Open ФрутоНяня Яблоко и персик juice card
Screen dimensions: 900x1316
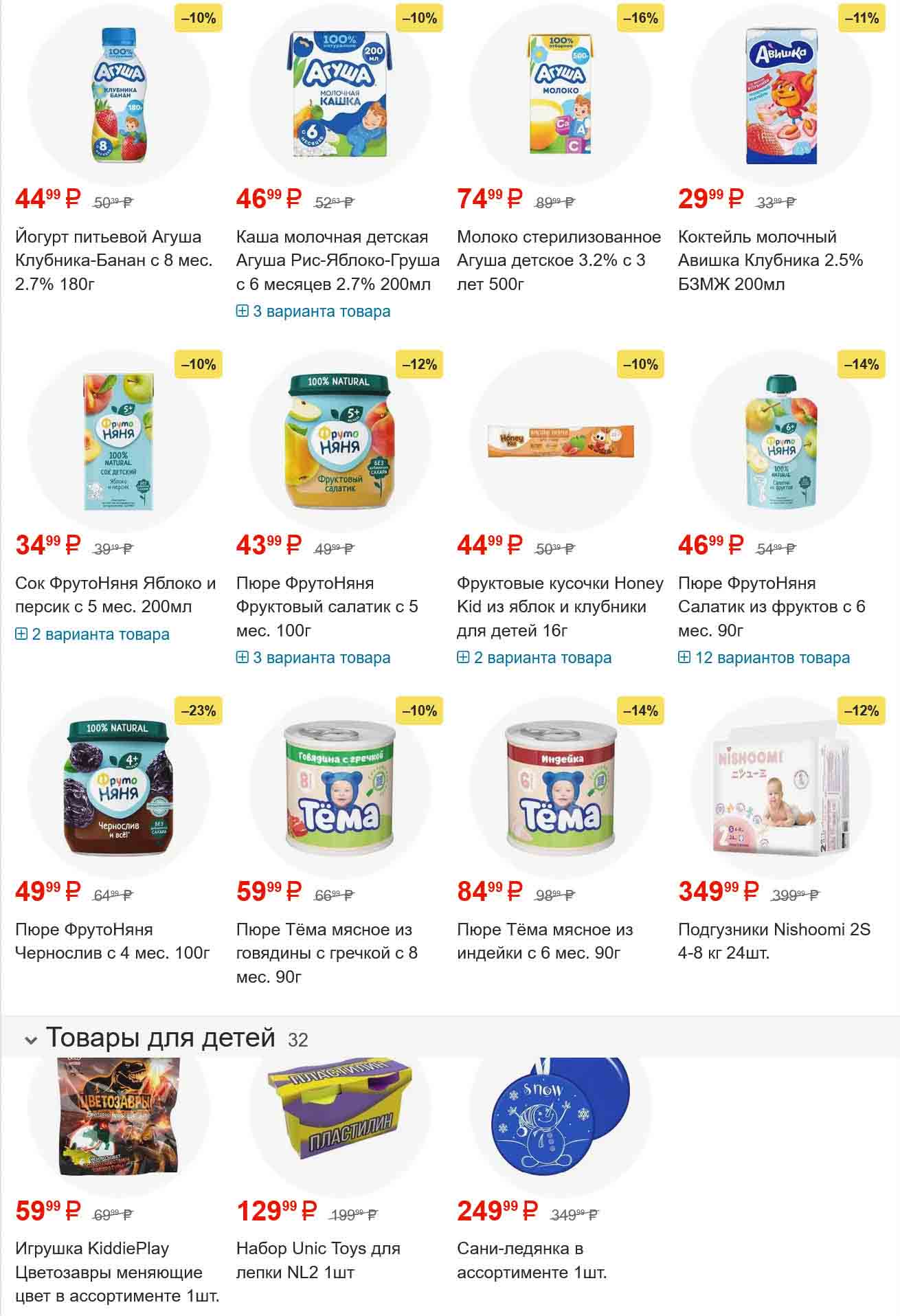(x=115, y=594)
